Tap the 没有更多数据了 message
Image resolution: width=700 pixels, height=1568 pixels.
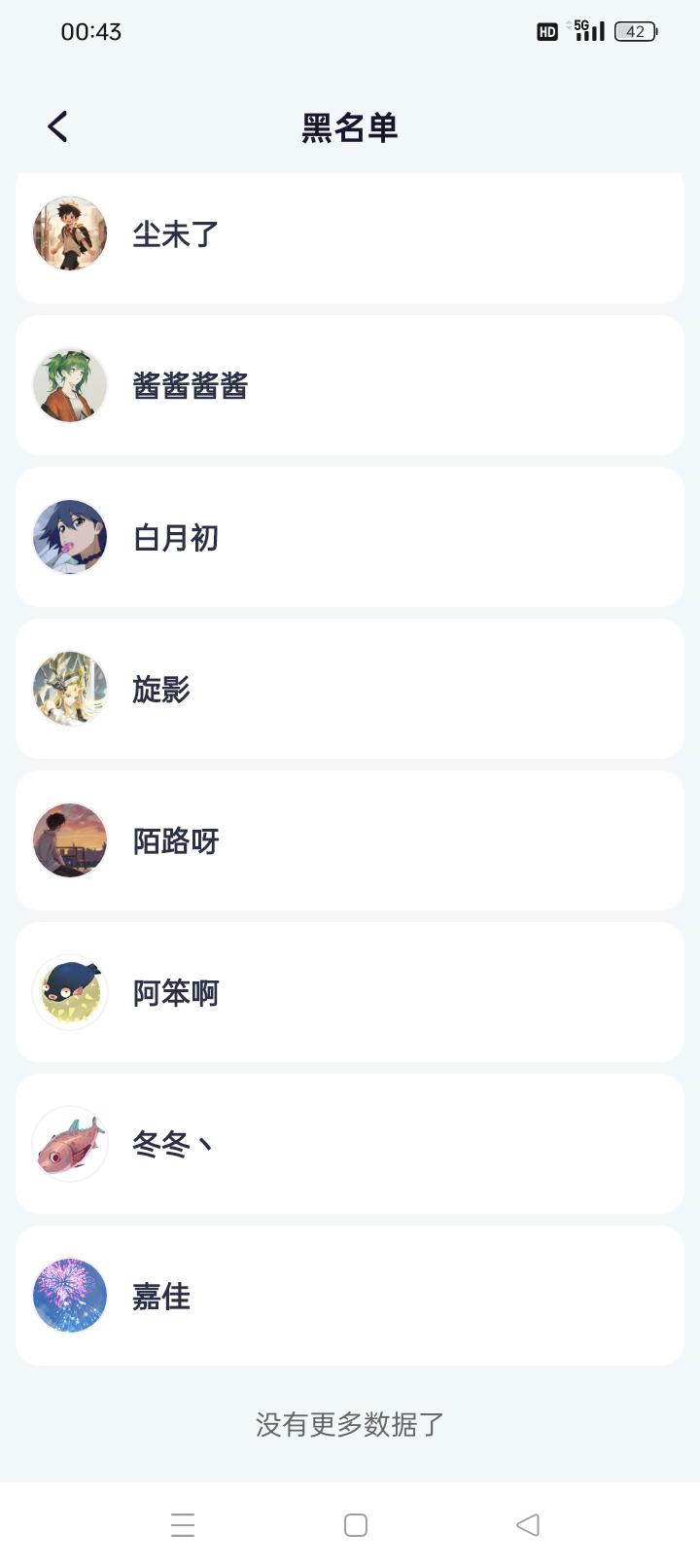pos(350,1424)
